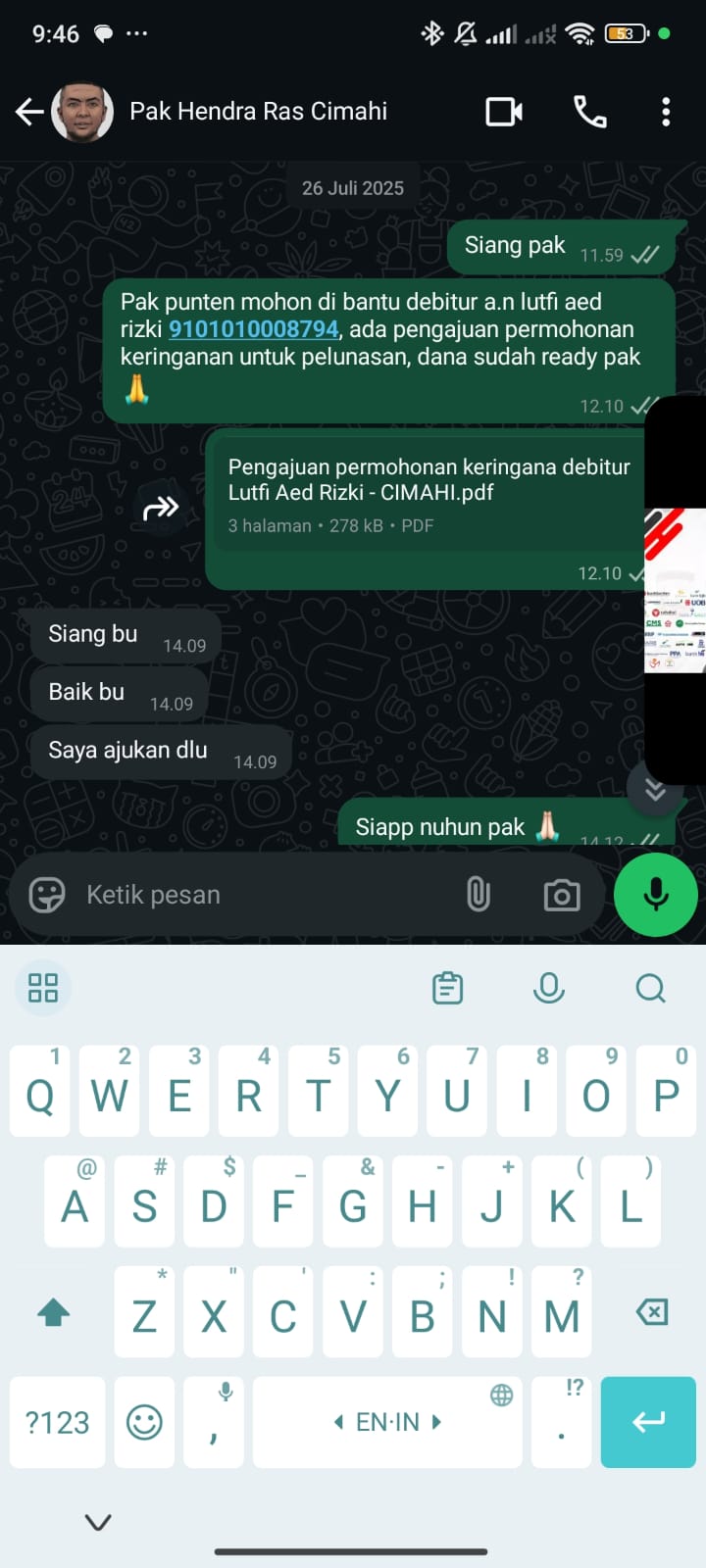The height and width of the screenshot is (1568, 706).
Task: Tap the linked number 9101010008794
Action: [x=254, y=329]
